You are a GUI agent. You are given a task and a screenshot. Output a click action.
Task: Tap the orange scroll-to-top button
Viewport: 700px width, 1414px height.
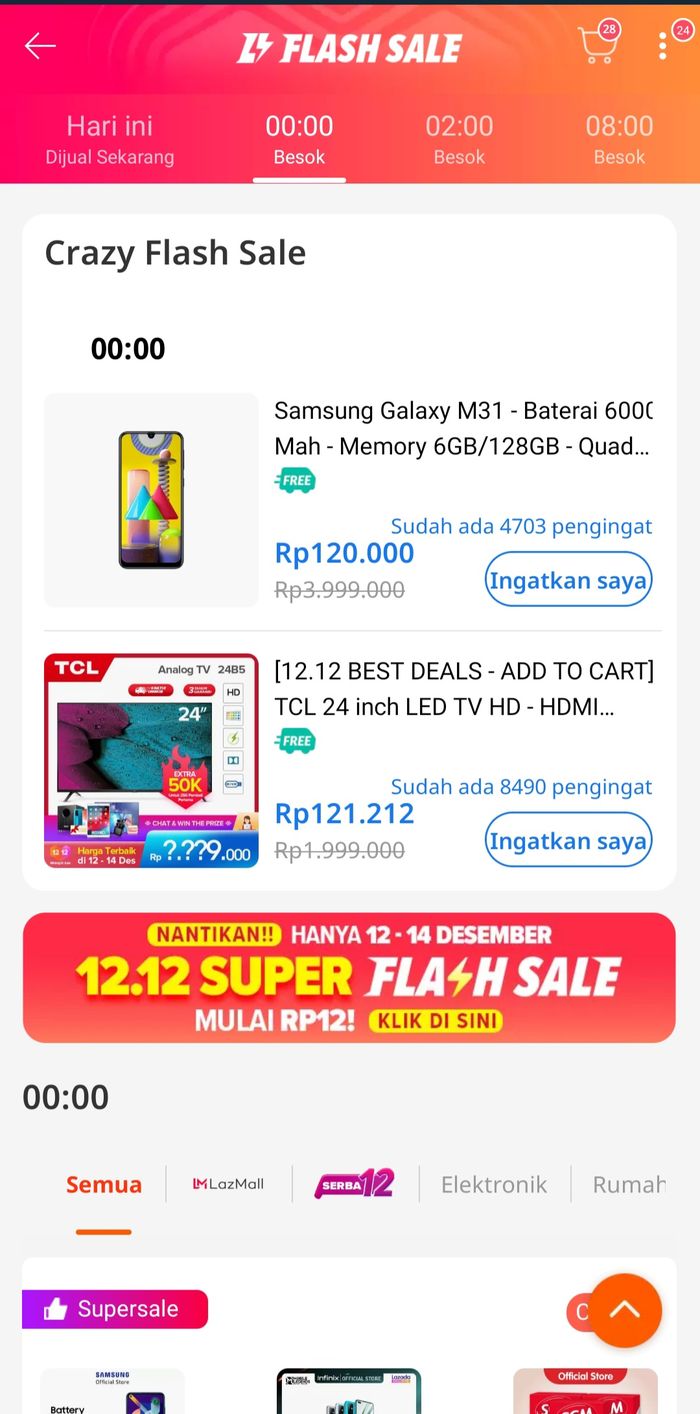625,1310
